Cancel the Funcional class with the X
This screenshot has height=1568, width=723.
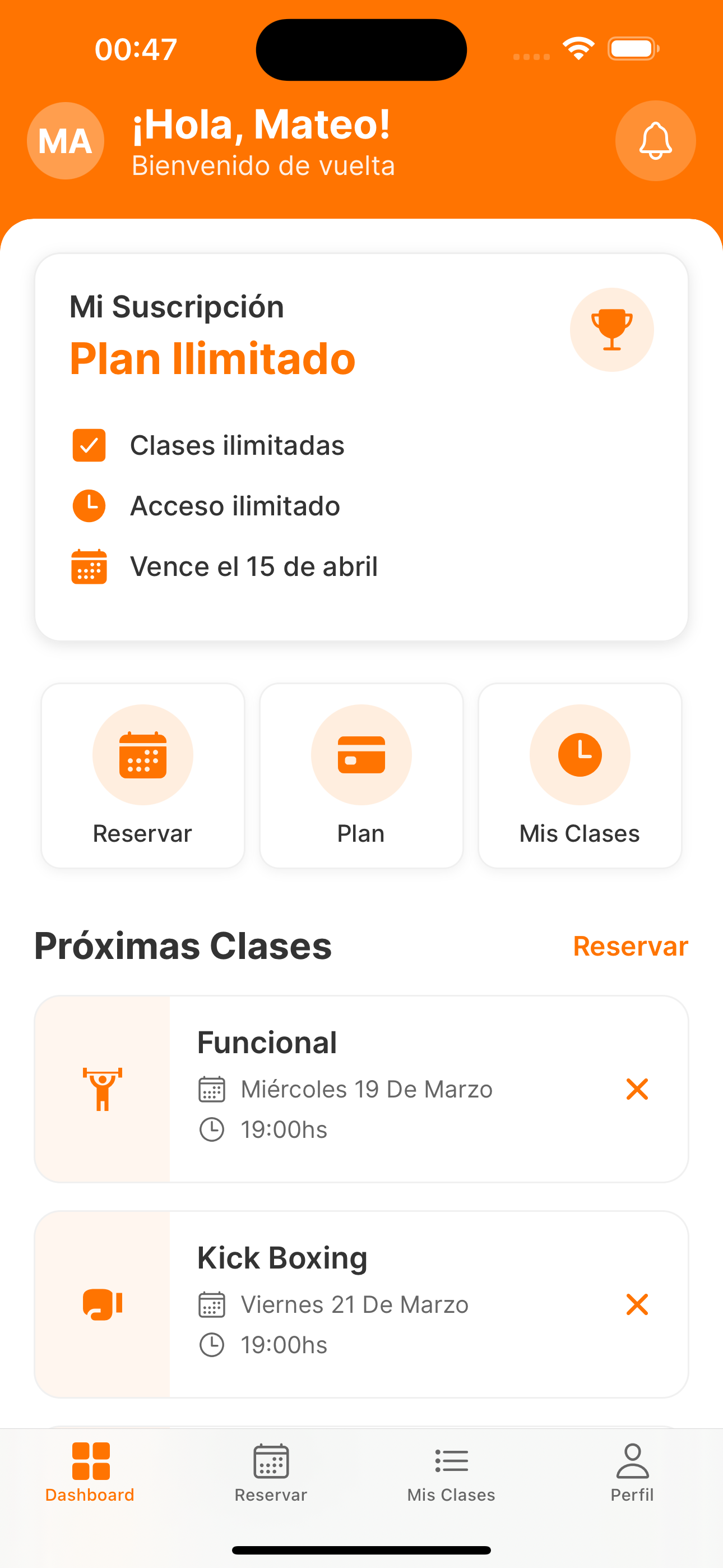(x=637, y=1089)
